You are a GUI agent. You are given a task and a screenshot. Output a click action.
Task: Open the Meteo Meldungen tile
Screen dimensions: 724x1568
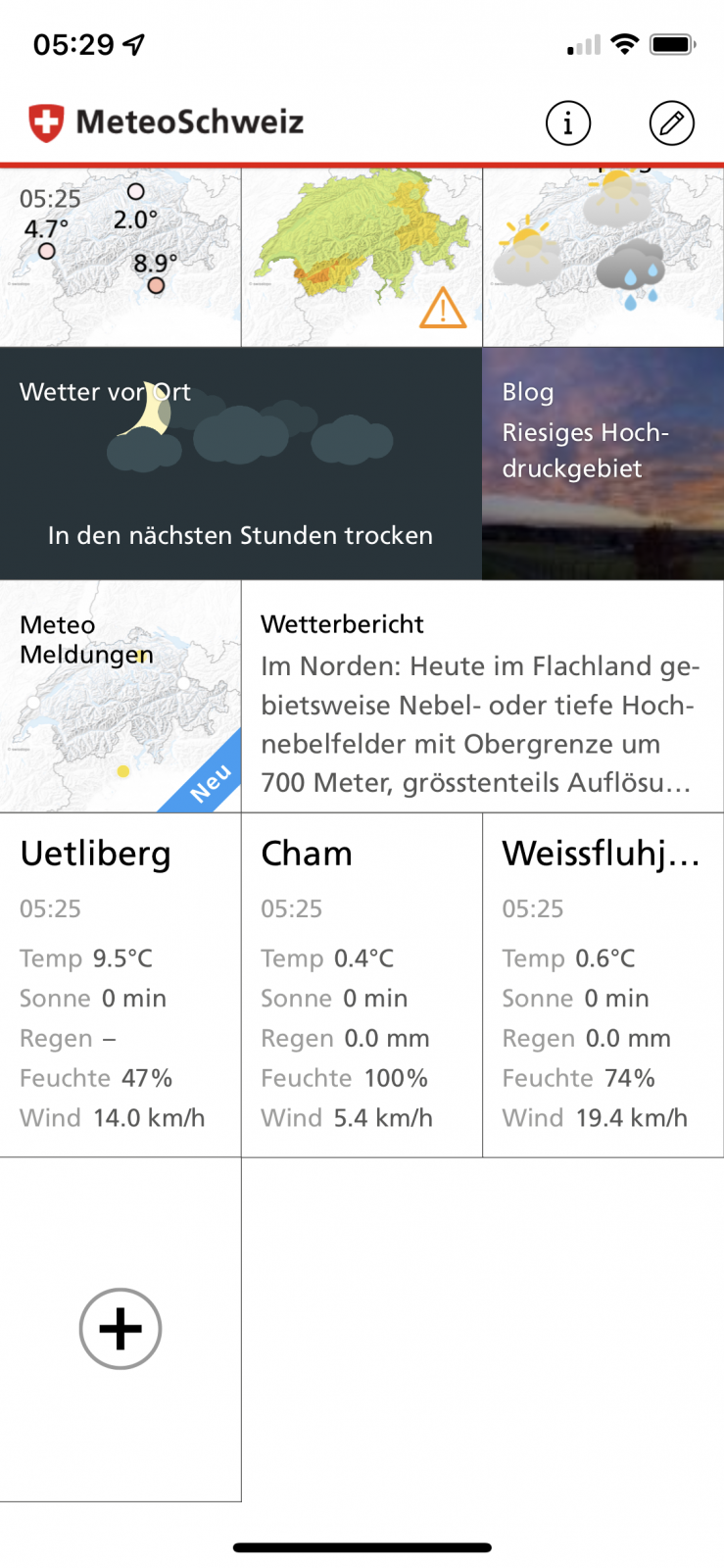pyautogui.click(x=120, y=697)
